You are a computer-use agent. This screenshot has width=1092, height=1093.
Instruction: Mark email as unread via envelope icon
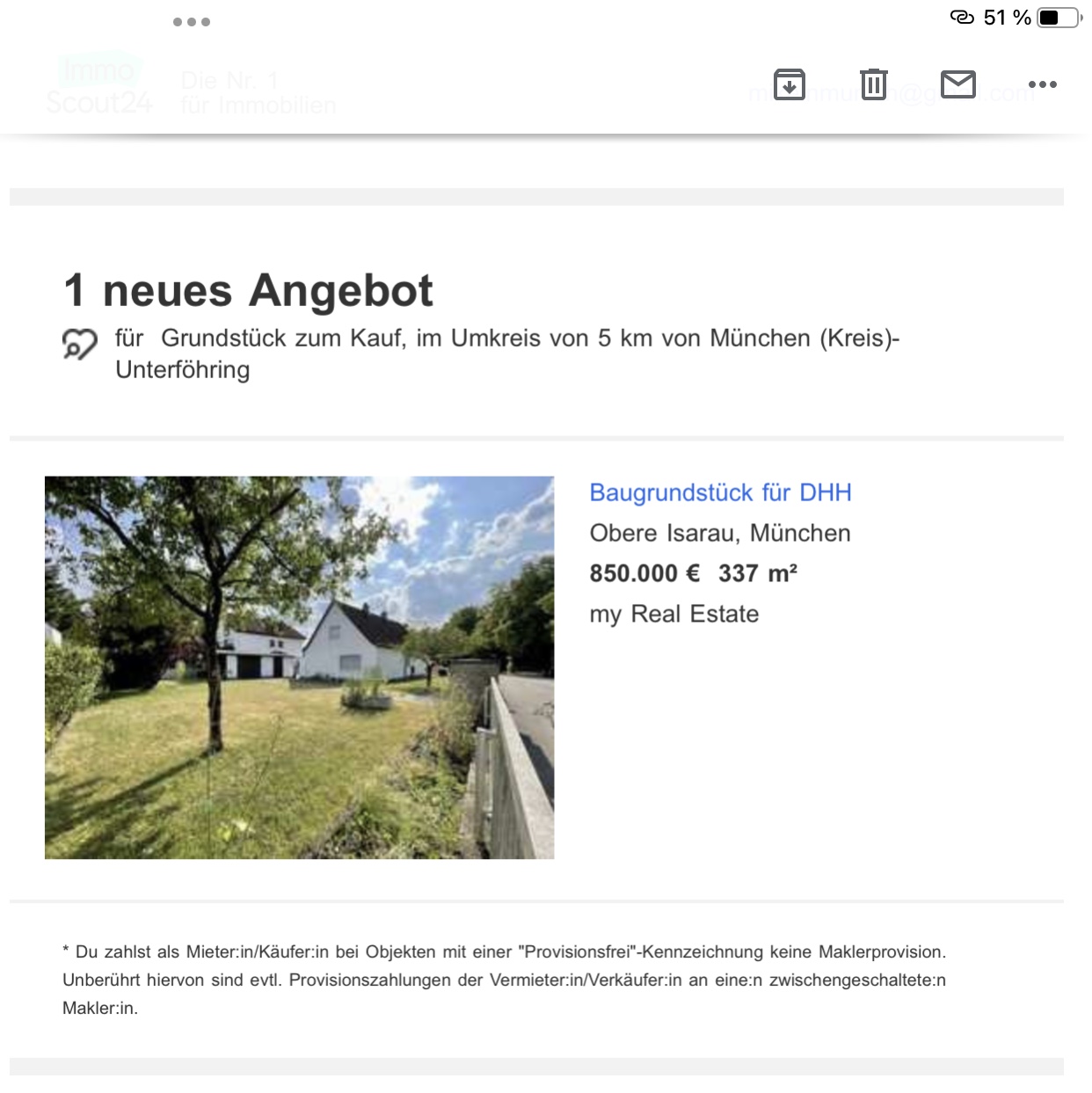[x=957, y=84]
